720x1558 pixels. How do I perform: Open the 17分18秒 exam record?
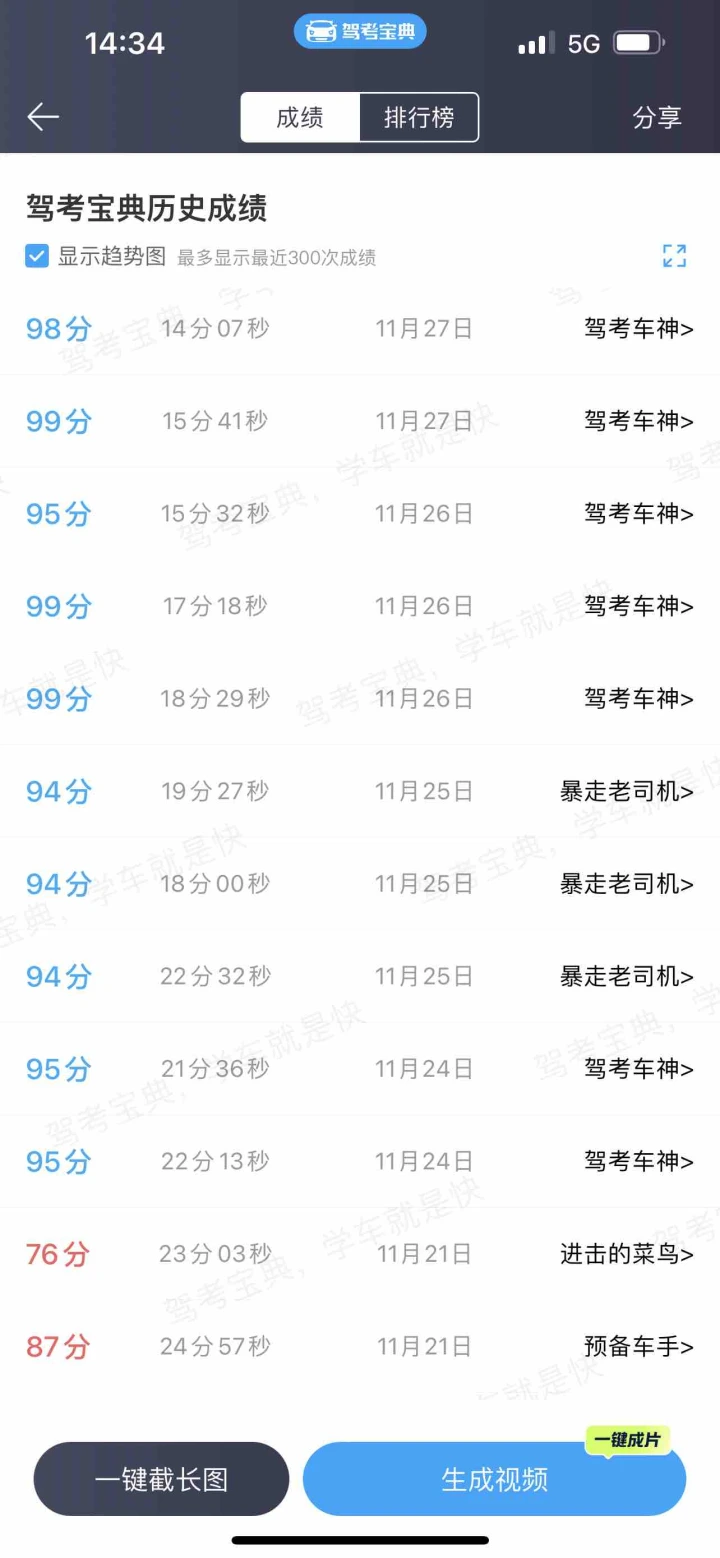click(x=360, y=606)
